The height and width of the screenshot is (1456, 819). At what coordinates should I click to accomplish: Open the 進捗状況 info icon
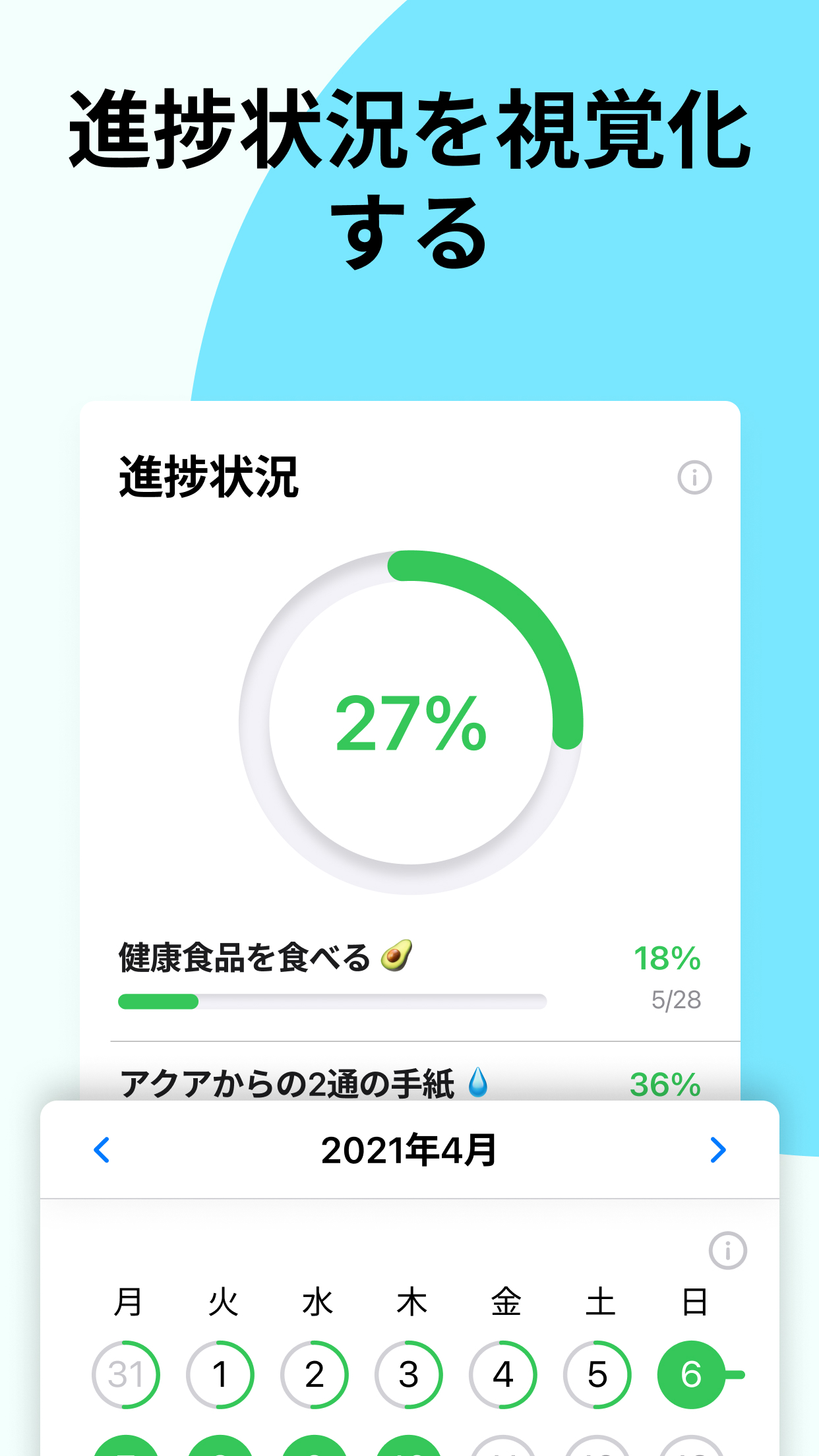click(694, 476)
